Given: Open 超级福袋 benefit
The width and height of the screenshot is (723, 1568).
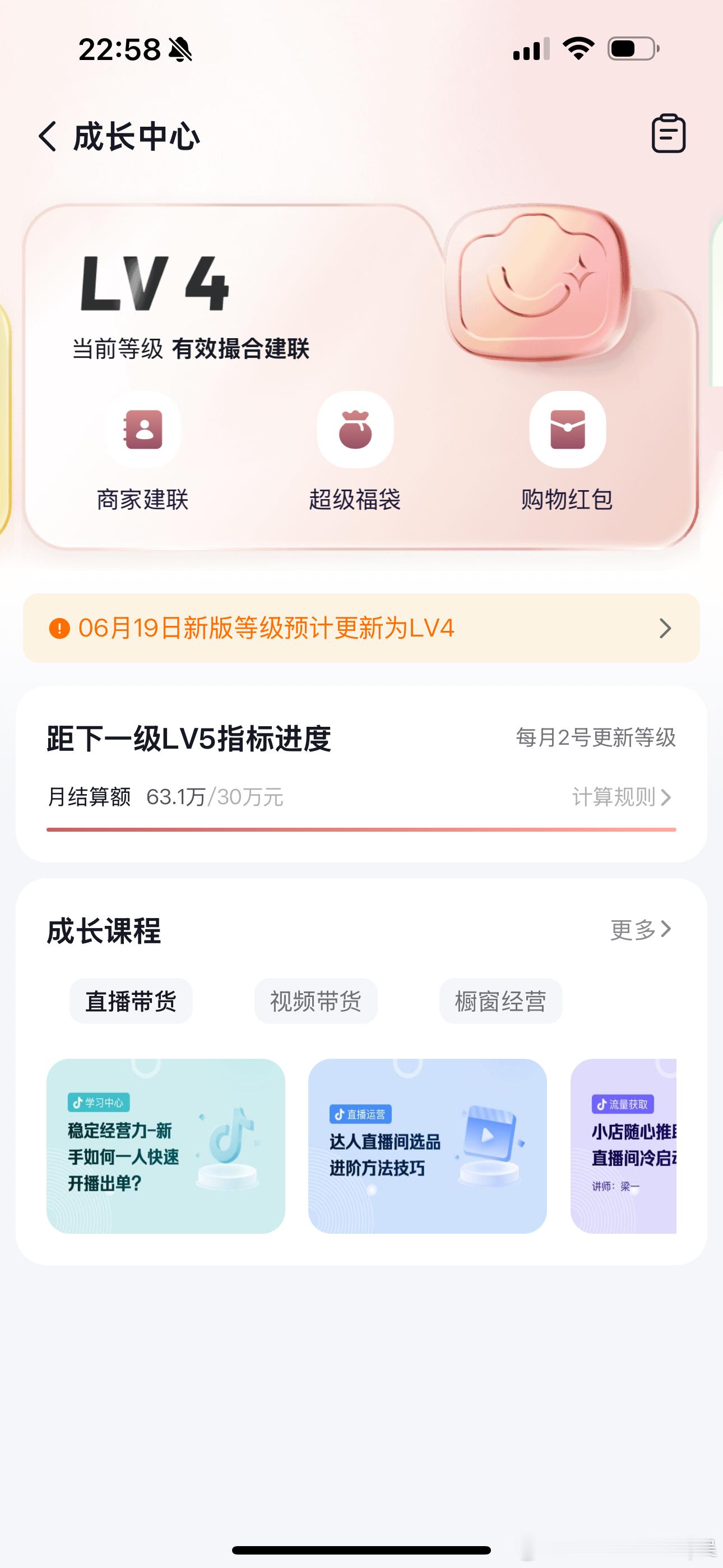Looking at the screenshot, I should tap(355, 451).
